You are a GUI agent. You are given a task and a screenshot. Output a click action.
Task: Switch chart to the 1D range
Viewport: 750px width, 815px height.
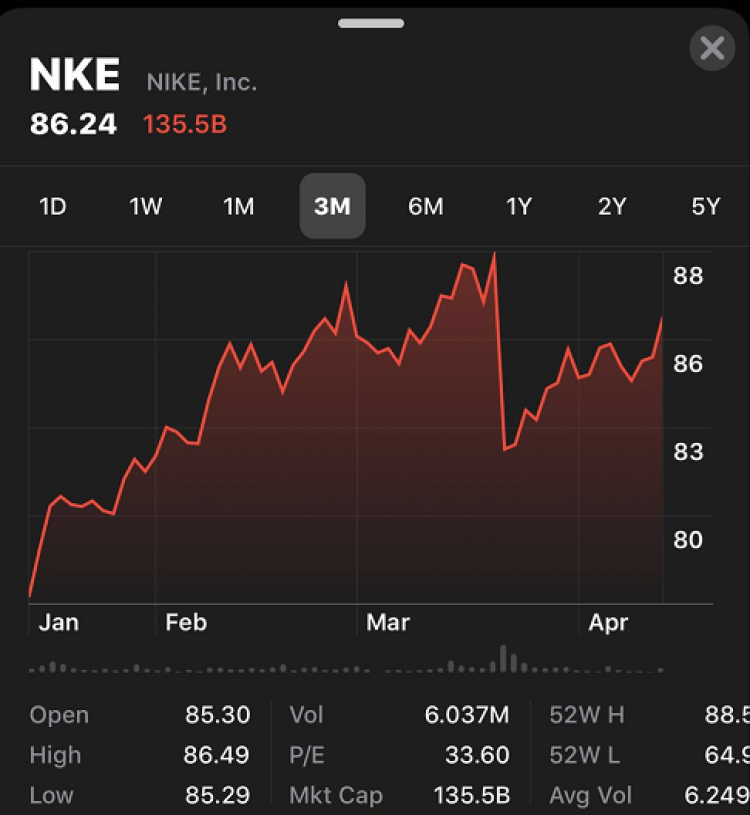[52, 207]
